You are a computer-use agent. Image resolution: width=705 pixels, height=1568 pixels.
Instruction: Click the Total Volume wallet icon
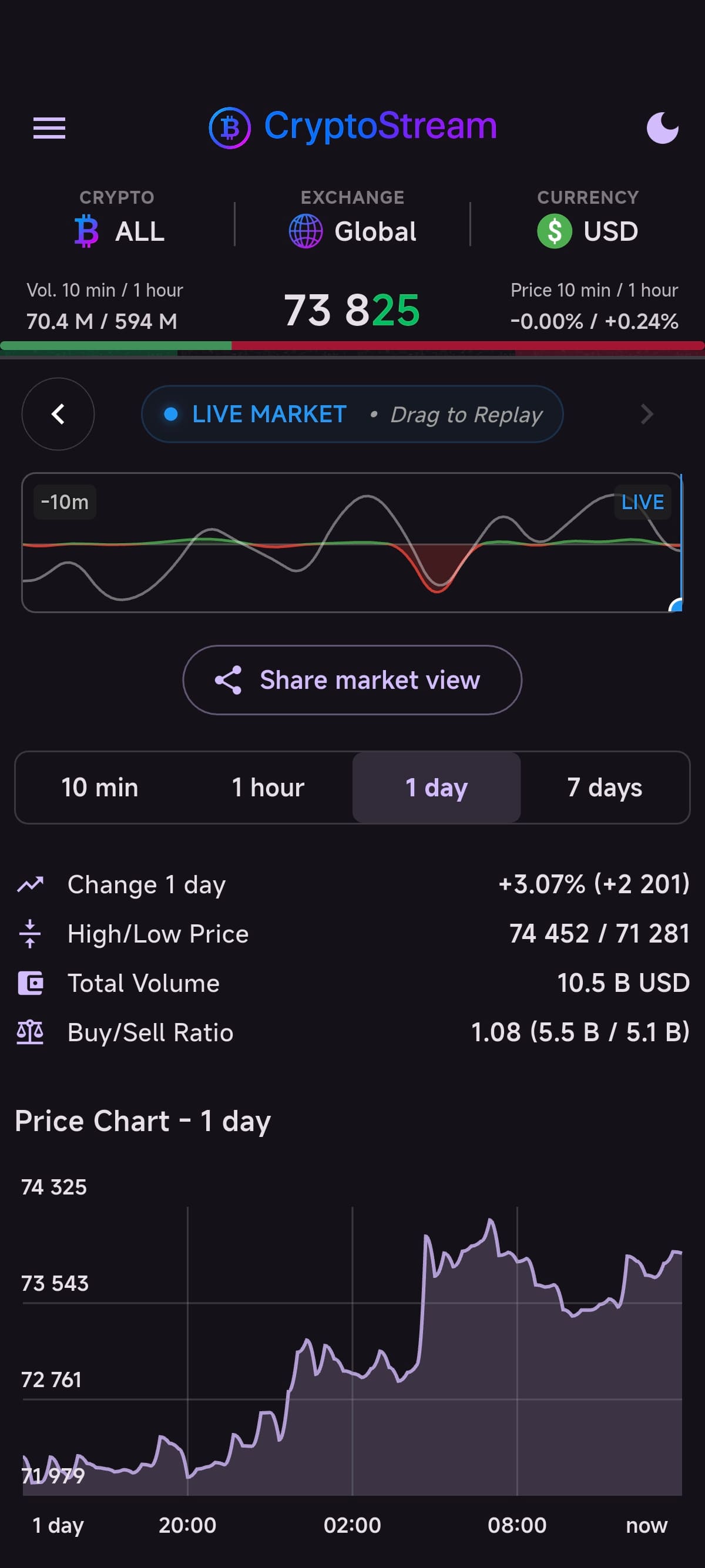[31, 982]
